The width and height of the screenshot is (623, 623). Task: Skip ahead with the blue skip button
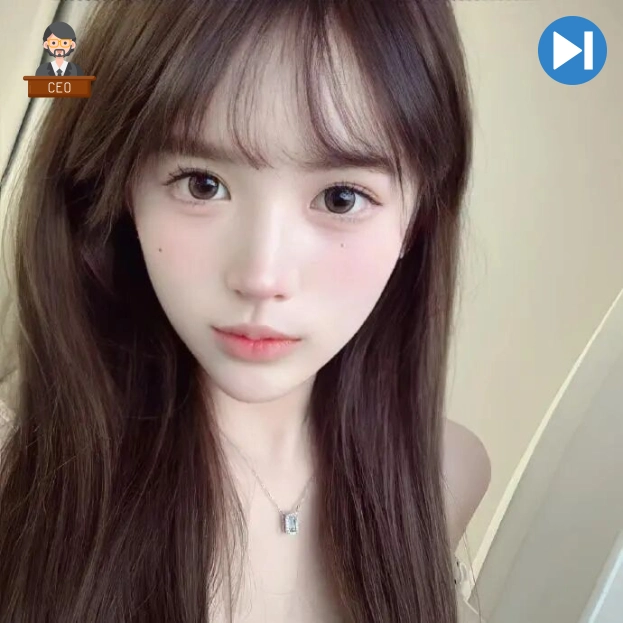572,50
